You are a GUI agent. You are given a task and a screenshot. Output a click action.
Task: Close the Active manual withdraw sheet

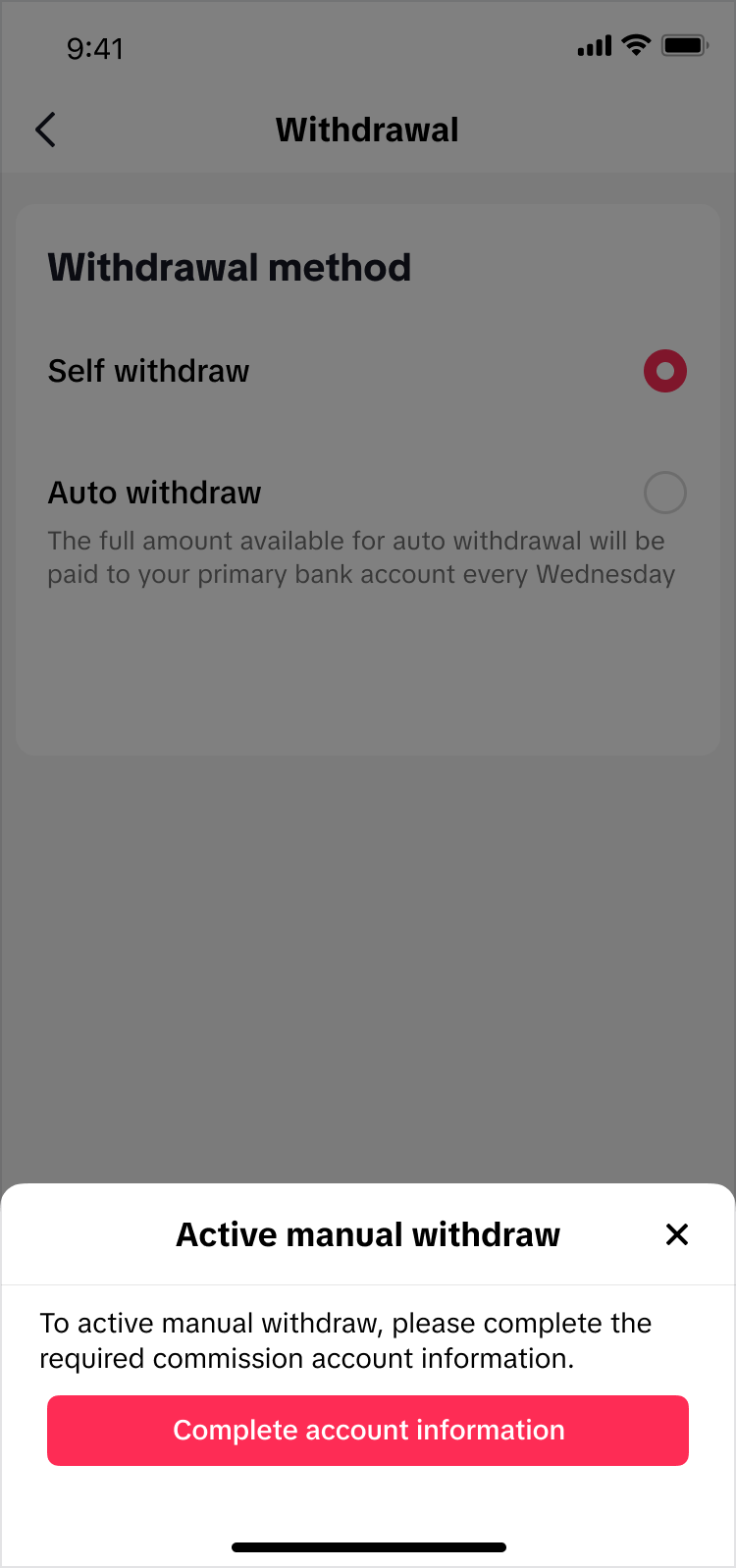click(x=676, y=1234)
